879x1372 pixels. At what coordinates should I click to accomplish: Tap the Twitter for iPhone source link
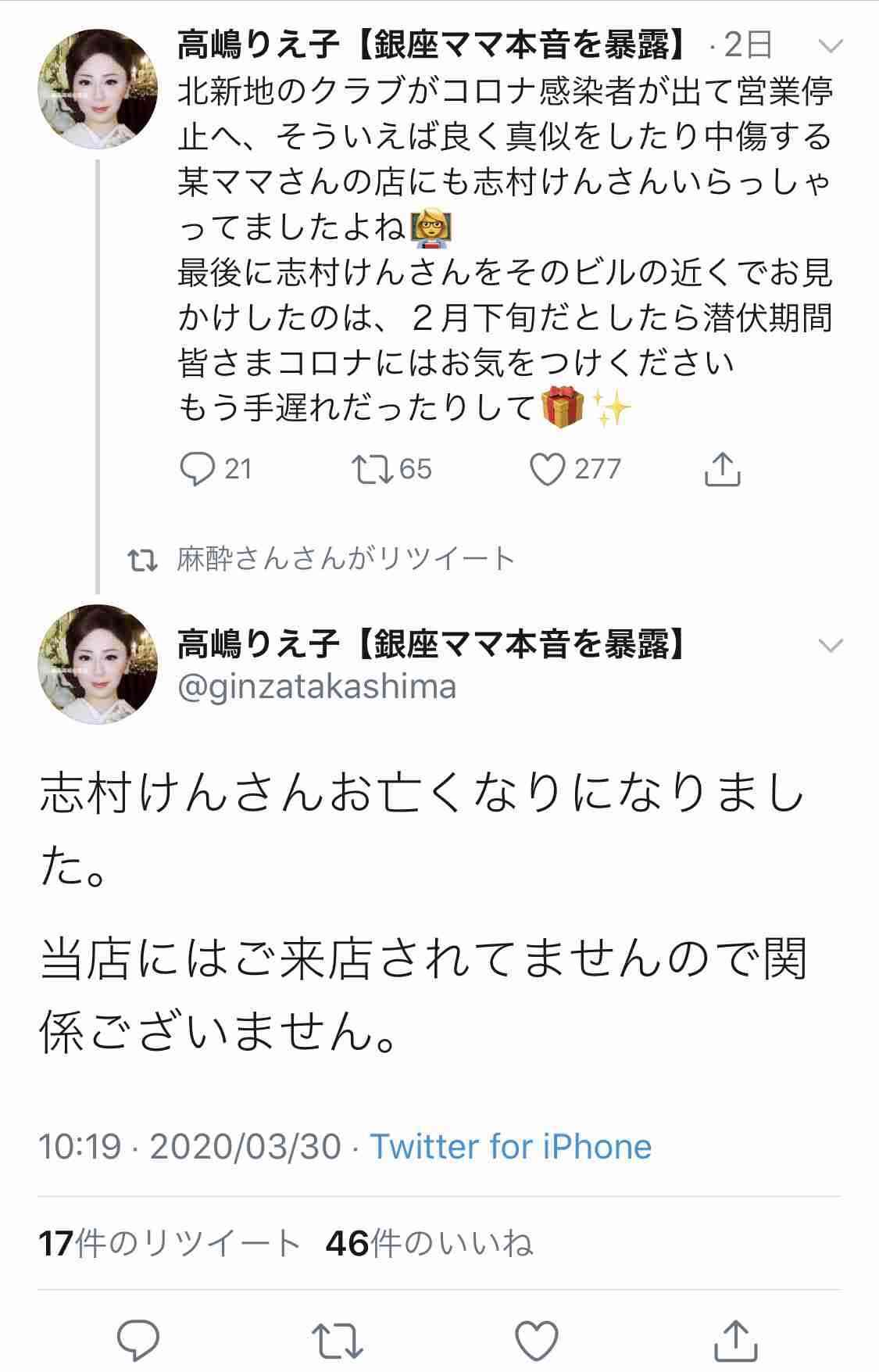click(510, 1147)
